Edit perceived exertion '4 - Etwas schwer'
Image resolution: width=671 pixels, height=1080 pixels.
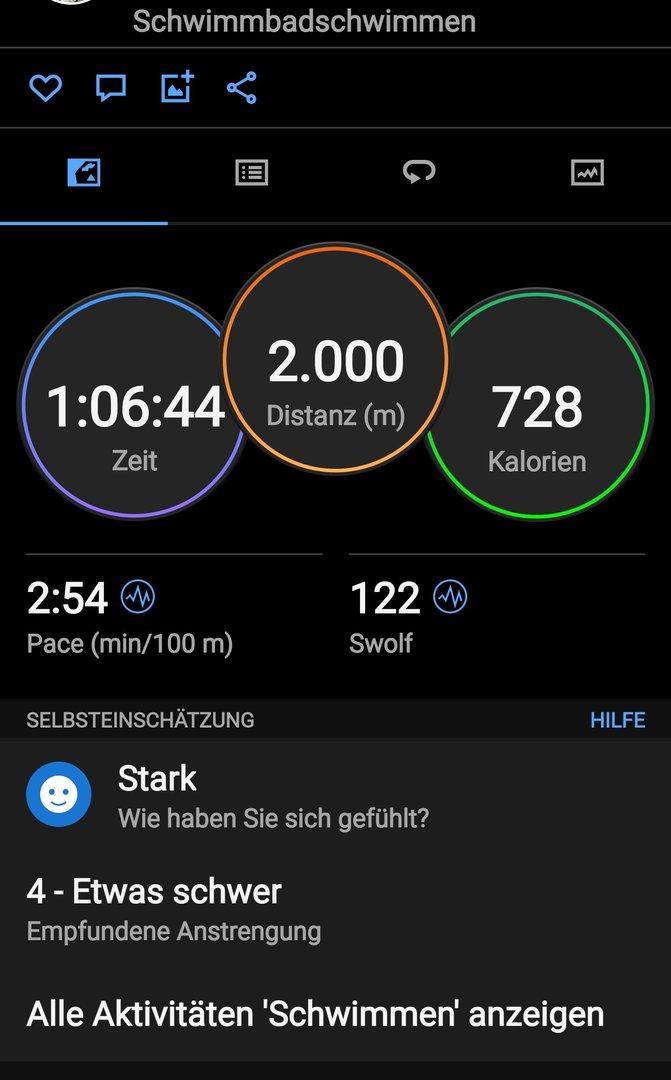coord(336,909)
